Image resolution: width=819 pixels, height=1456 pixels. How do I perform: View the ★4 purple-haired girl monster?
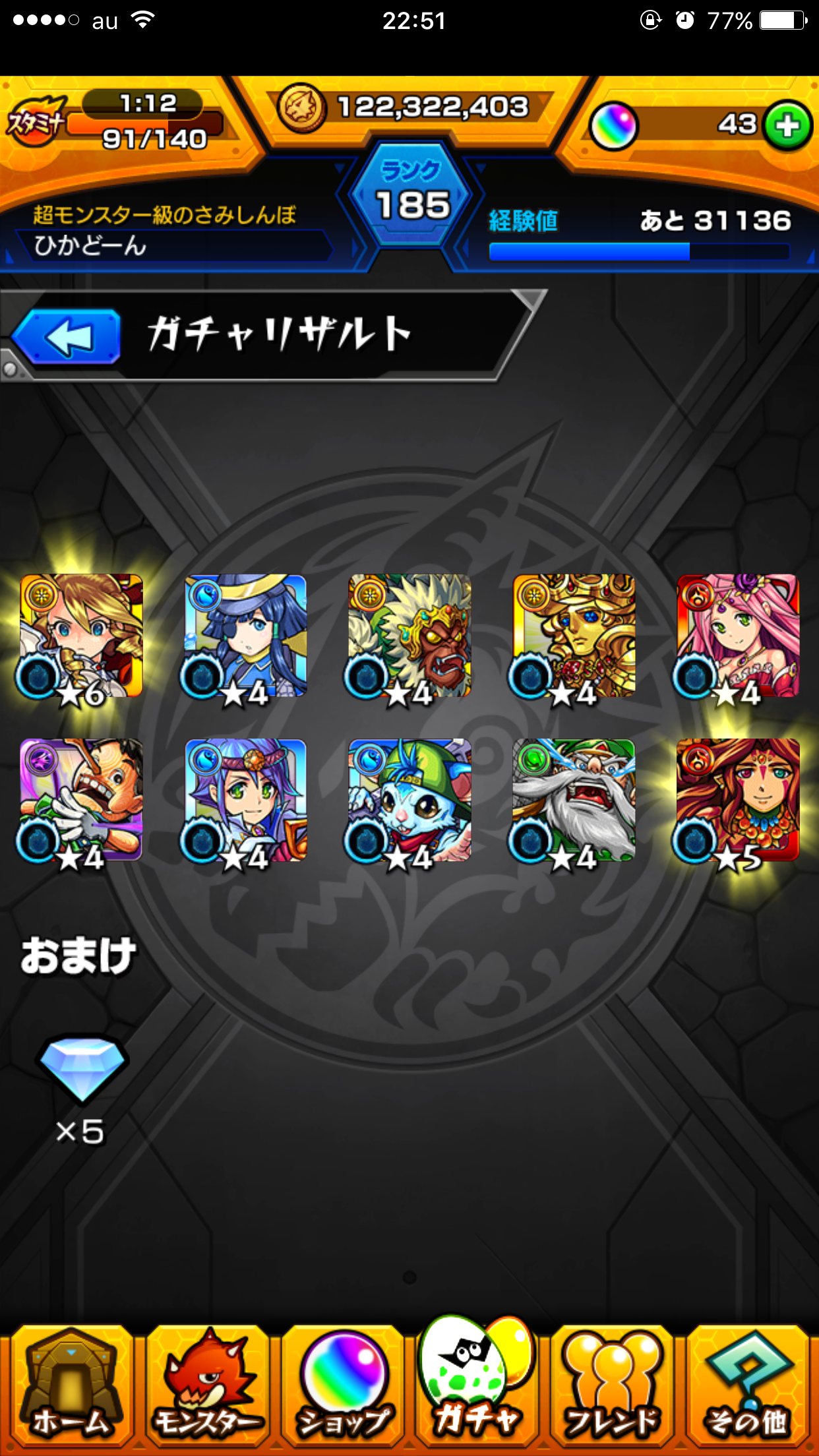(245, 800)
